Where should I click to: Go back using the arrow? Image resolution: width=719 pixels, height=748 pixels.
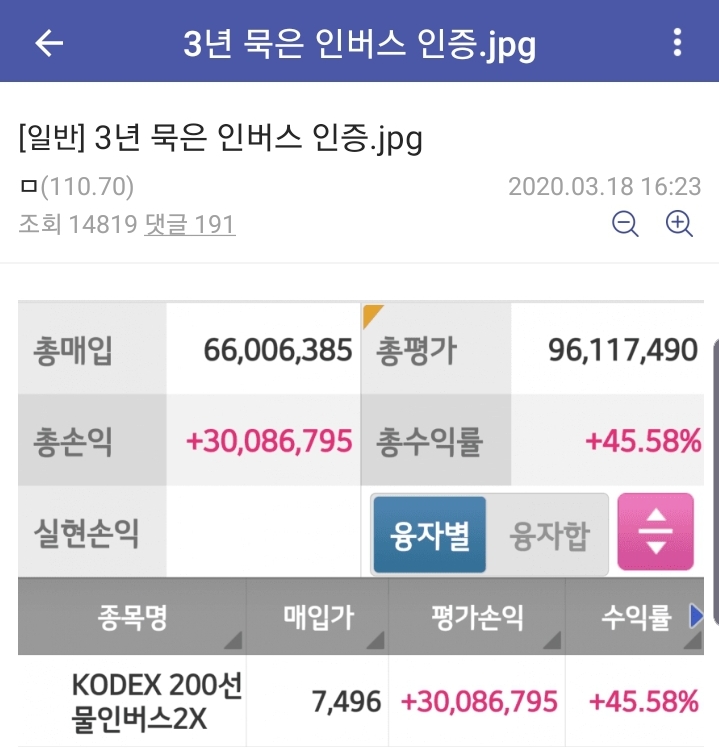(49, 43)
